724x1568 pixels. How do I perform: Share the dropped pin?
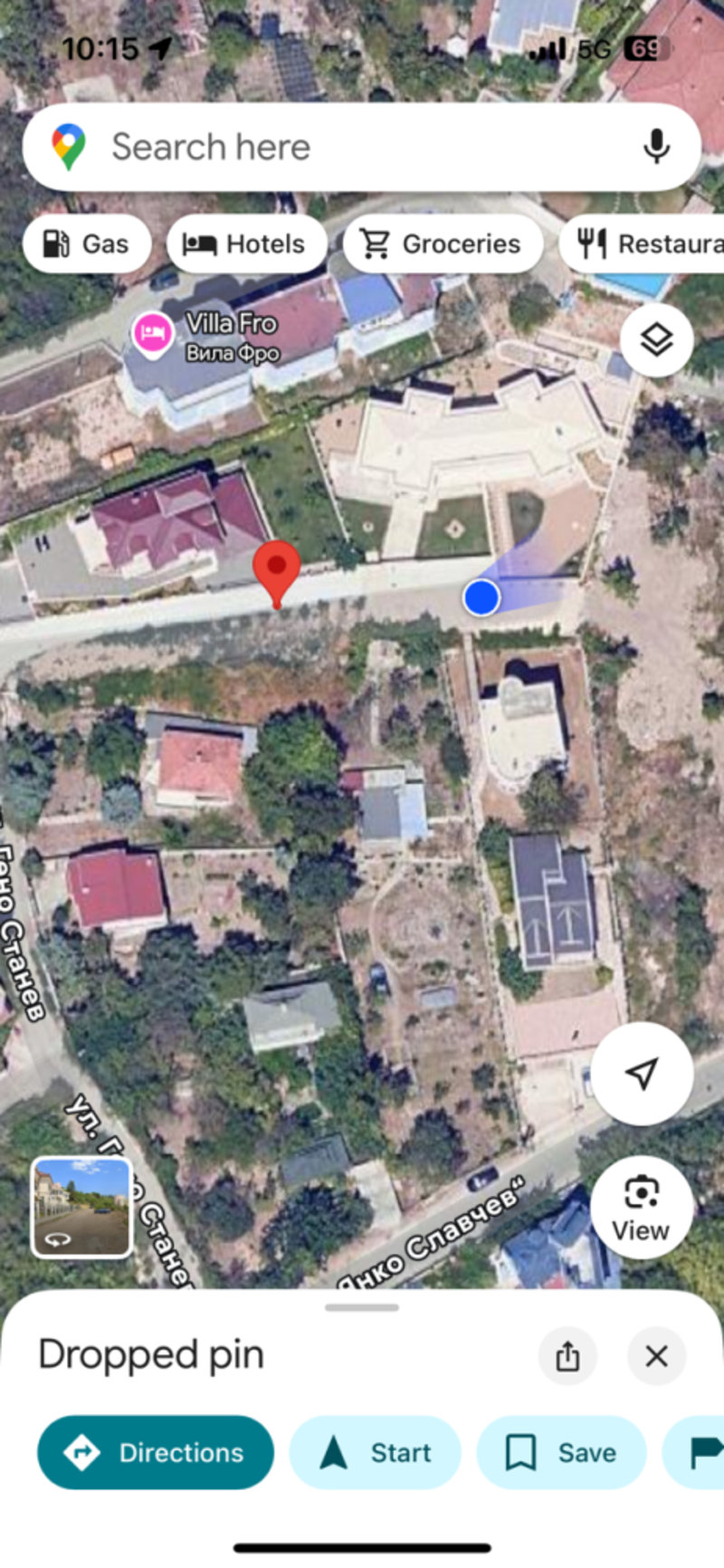567,1356
